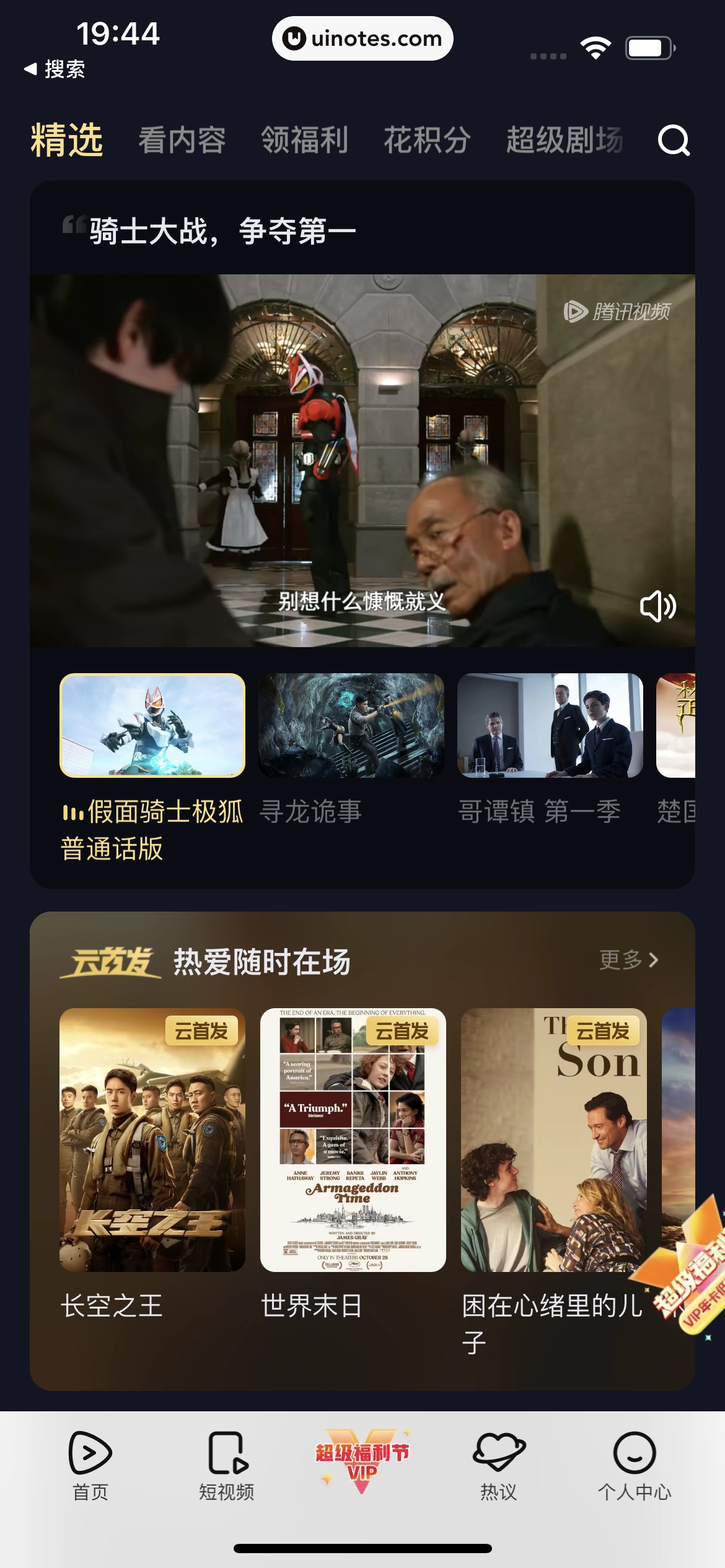
Task: Switch to the 领福利 tab
Action: tap(304, 140)
